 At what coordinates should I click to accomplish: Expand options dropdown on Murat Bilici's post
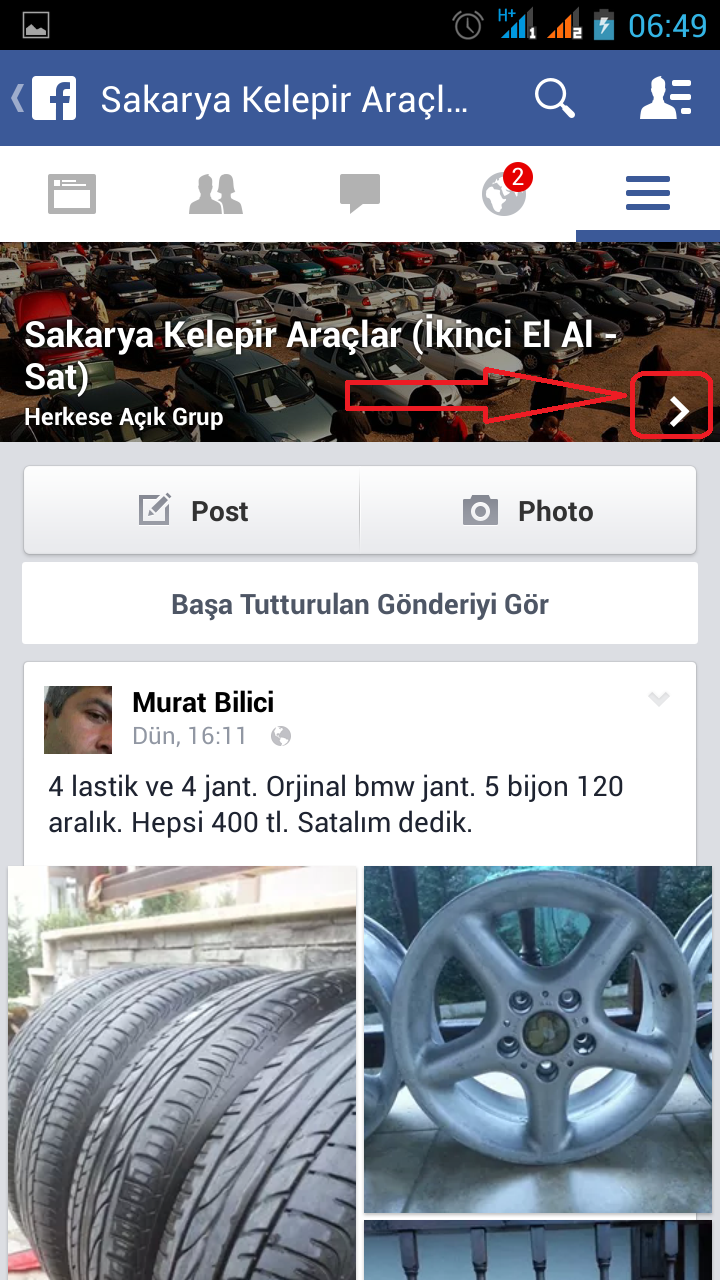[x=658, y=699]
